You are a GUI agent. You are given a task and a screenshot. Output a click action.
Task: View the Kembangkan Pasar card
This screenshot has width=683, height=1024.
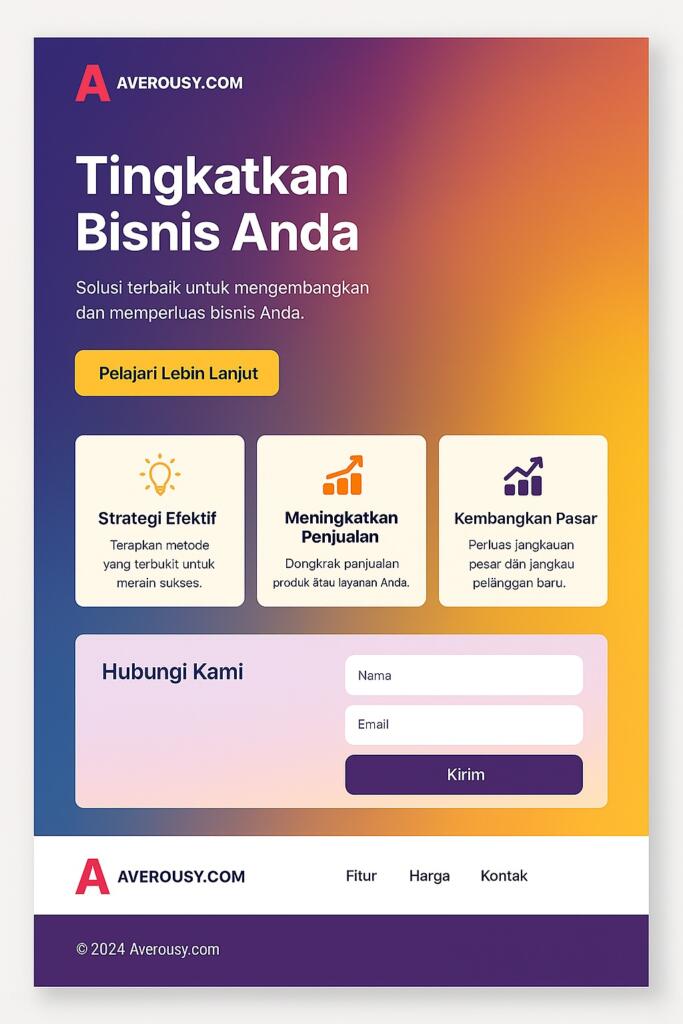[x=523, y=520]
